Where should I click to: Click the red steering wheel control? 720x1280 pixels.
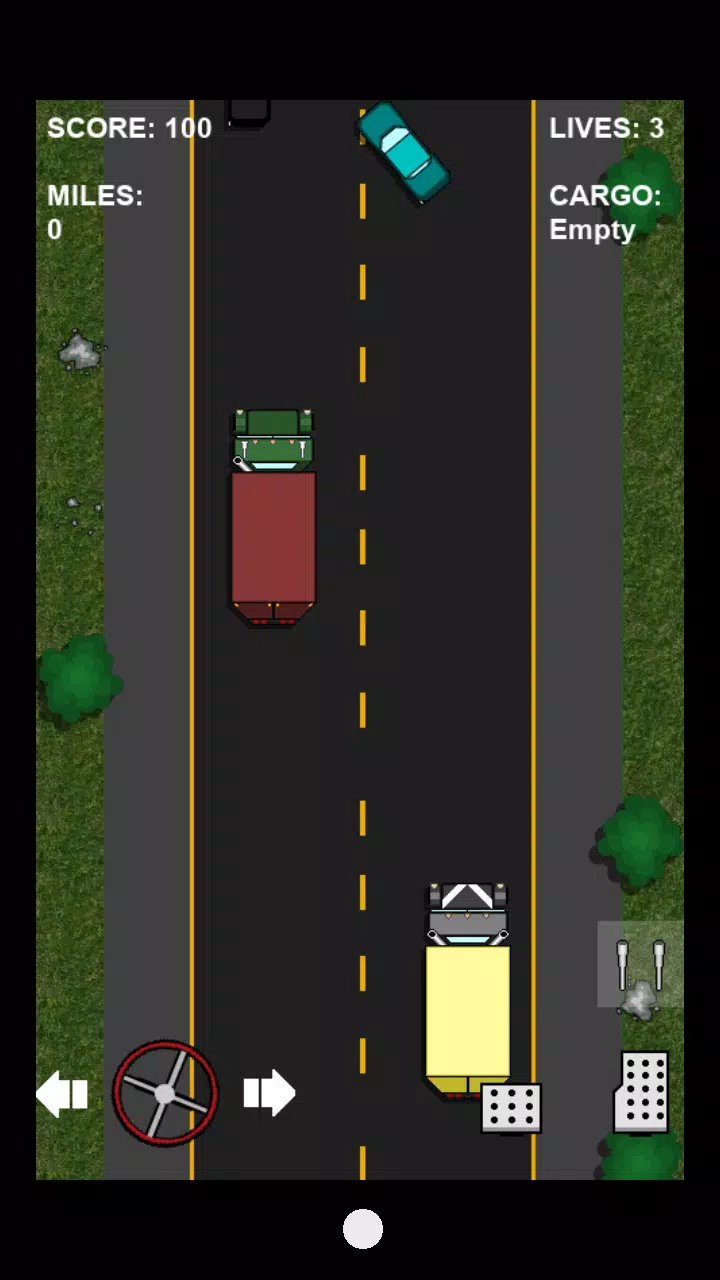(x=166, y=1093)
